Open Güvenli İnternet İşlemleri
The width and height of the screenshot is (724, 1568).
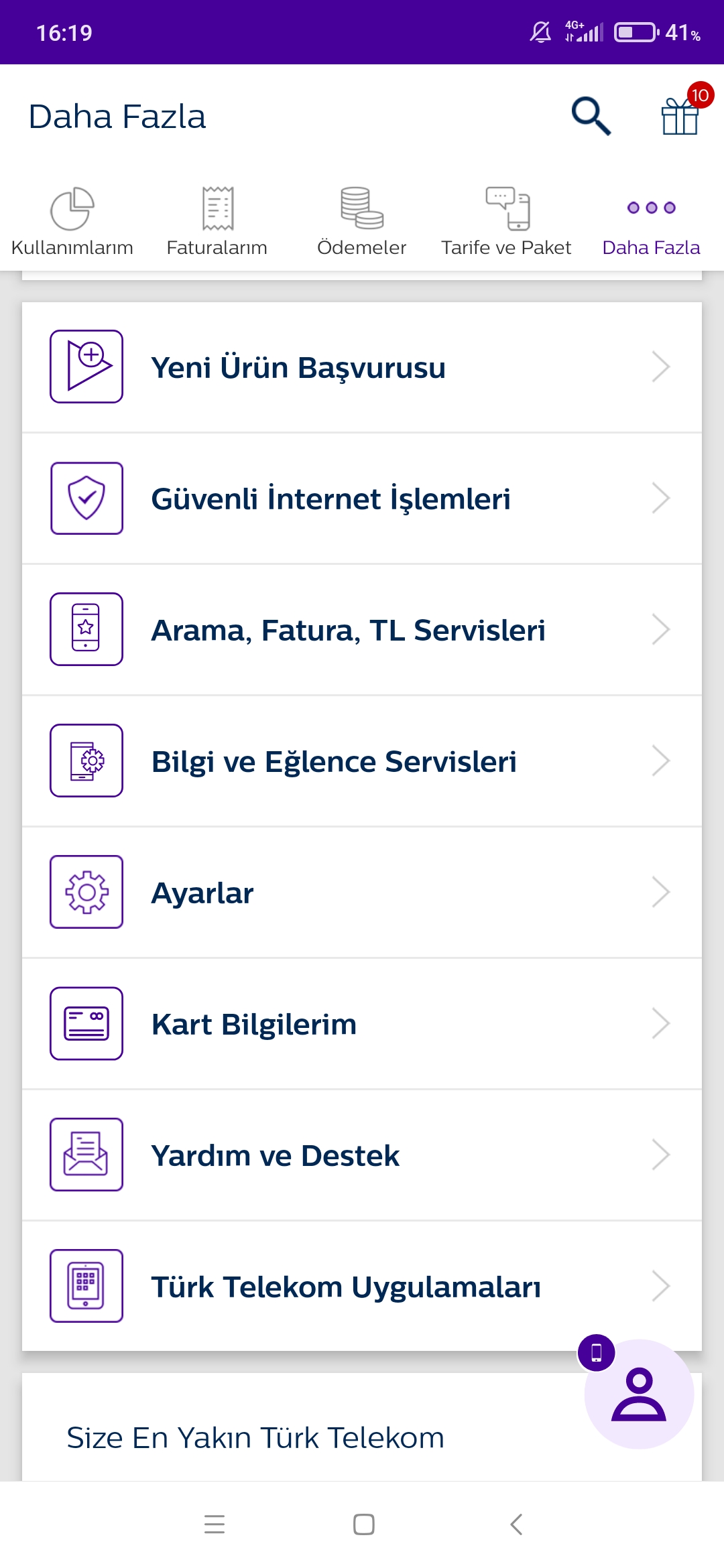tap(362, 499)
